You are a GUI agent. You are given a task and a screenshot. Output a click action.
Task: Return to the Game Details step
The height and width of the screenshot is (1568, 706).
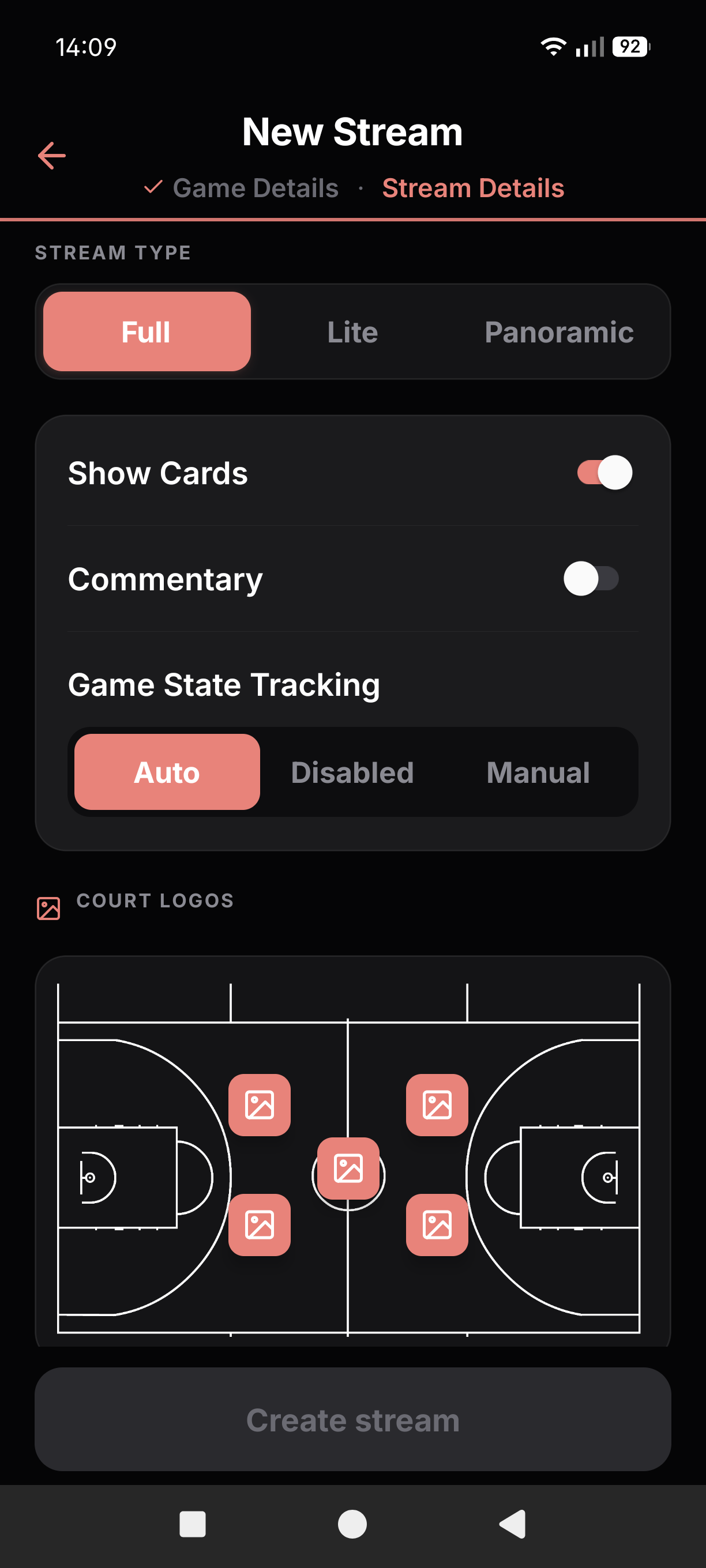click(241, 188)
